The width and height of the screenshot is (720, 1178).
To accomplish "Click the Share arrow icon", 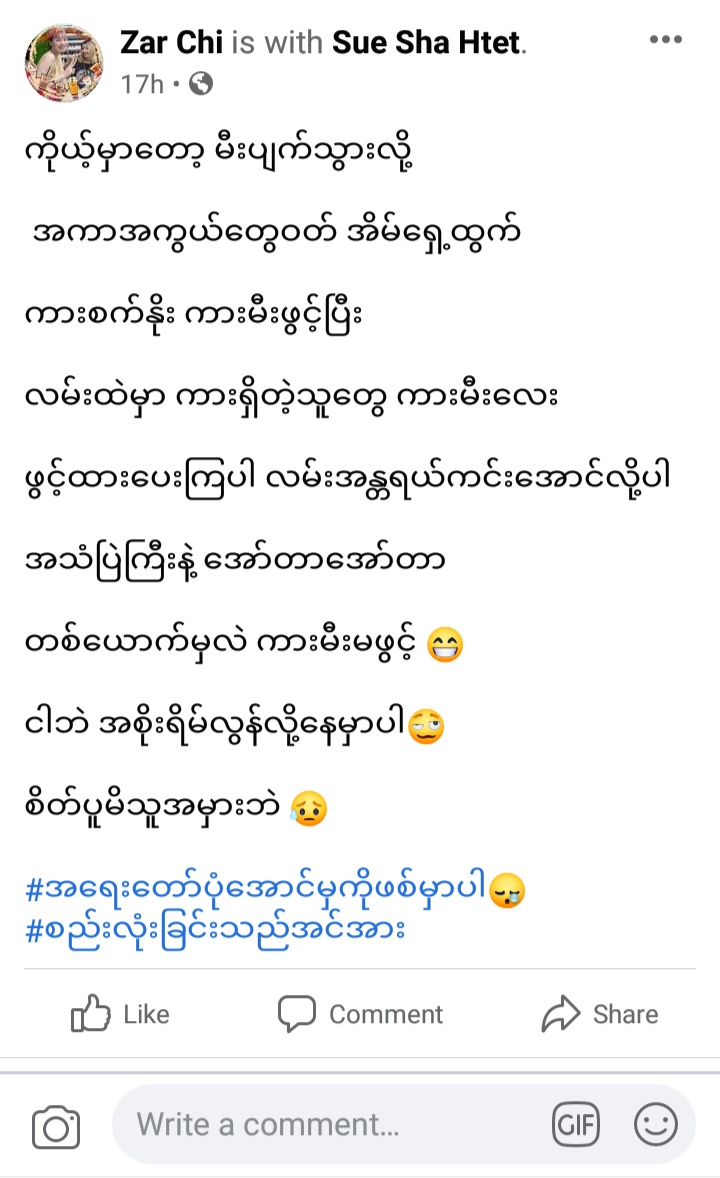I will [563, 1013].
